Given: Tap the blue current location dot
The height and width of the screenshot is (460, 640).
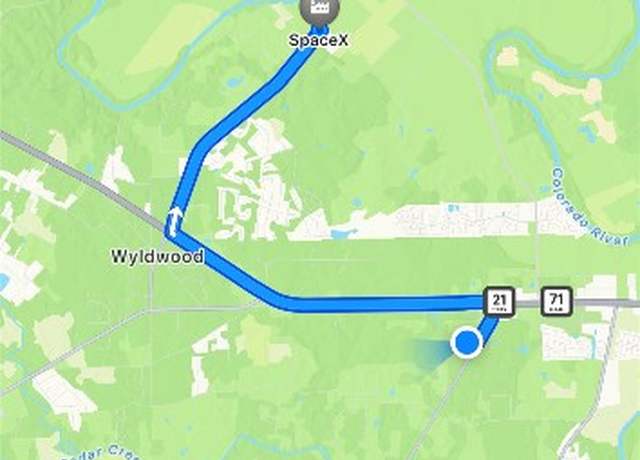Looking at the screenshot, I should tap(466, 343).
